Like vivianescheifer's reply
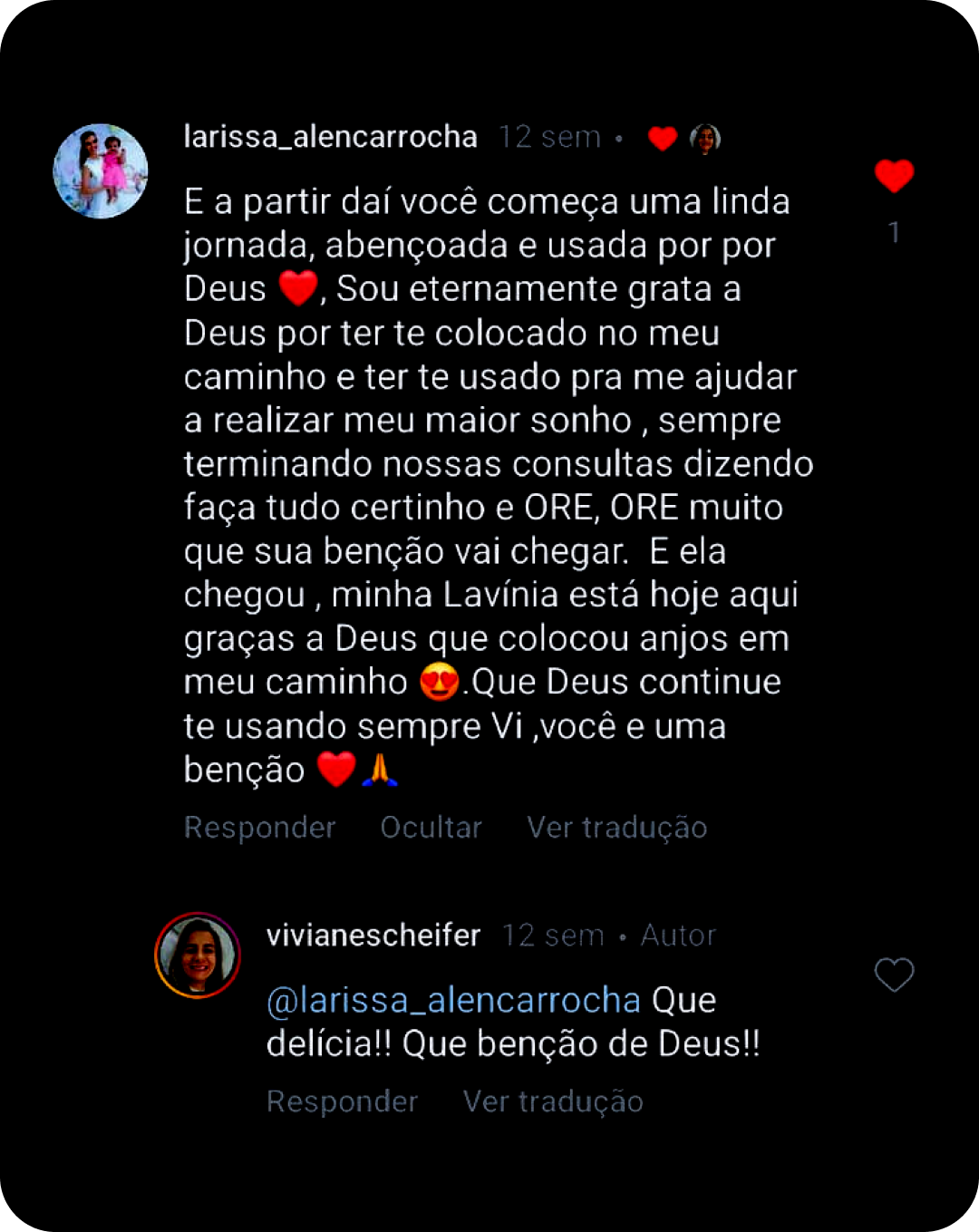The width and height of the screenshot is (979, 1232). (894, 975)
